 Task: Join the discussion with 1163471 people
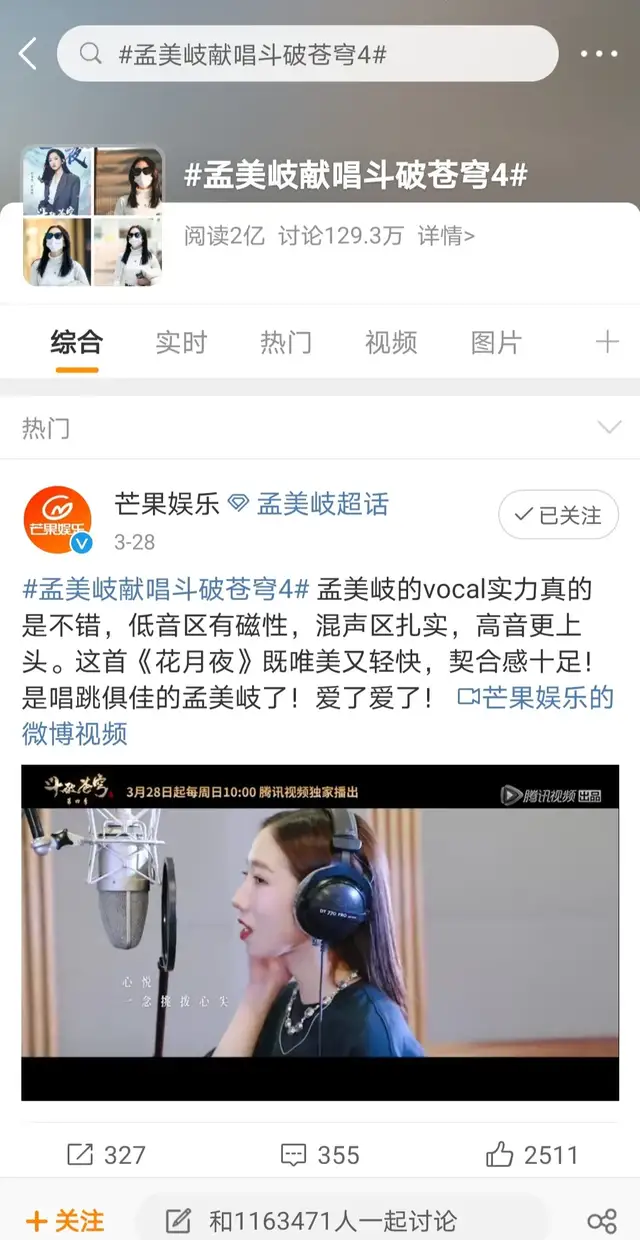(330, 1220)
